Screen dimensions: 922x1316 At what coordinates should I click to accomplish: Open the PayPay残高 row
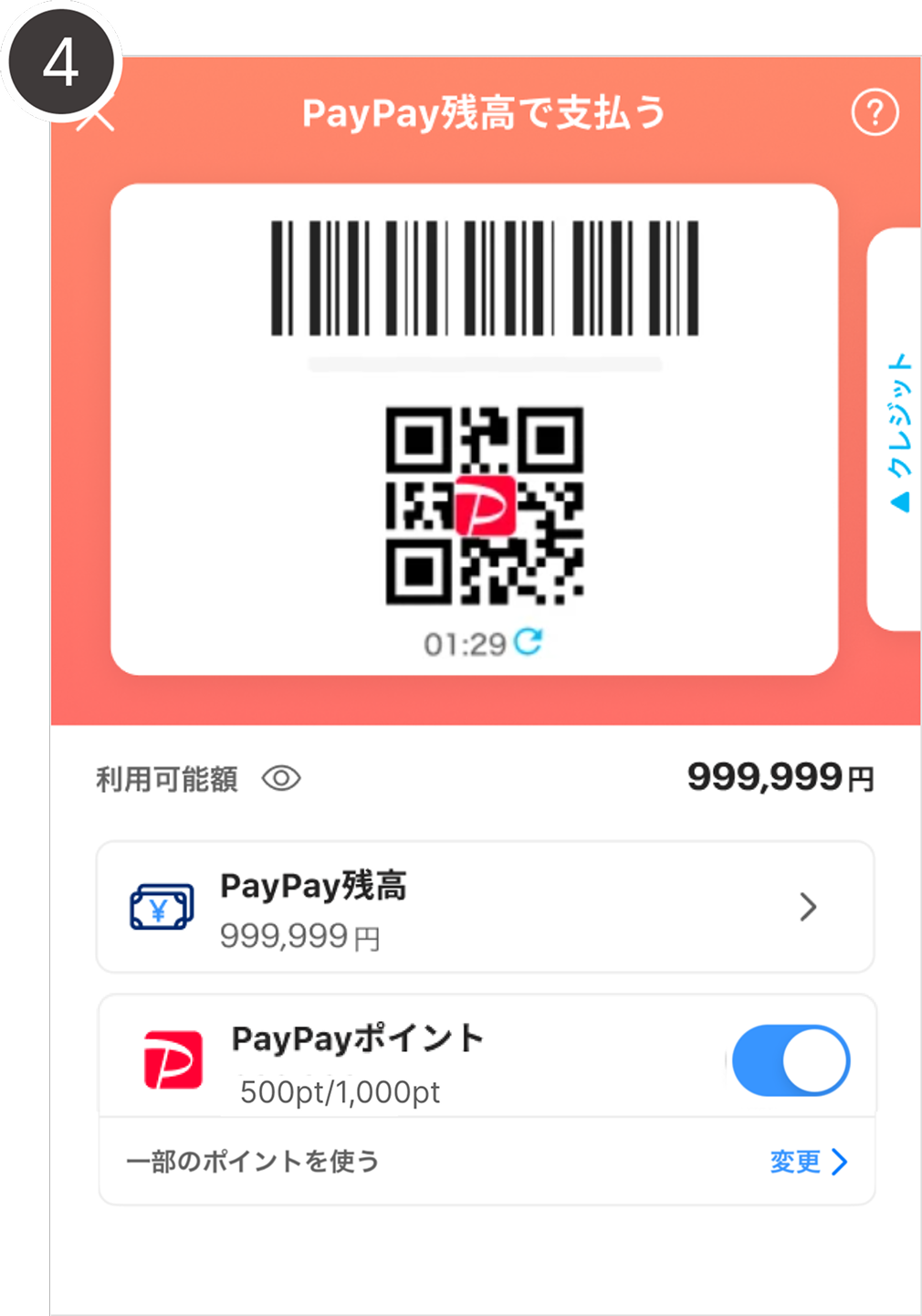485,907
